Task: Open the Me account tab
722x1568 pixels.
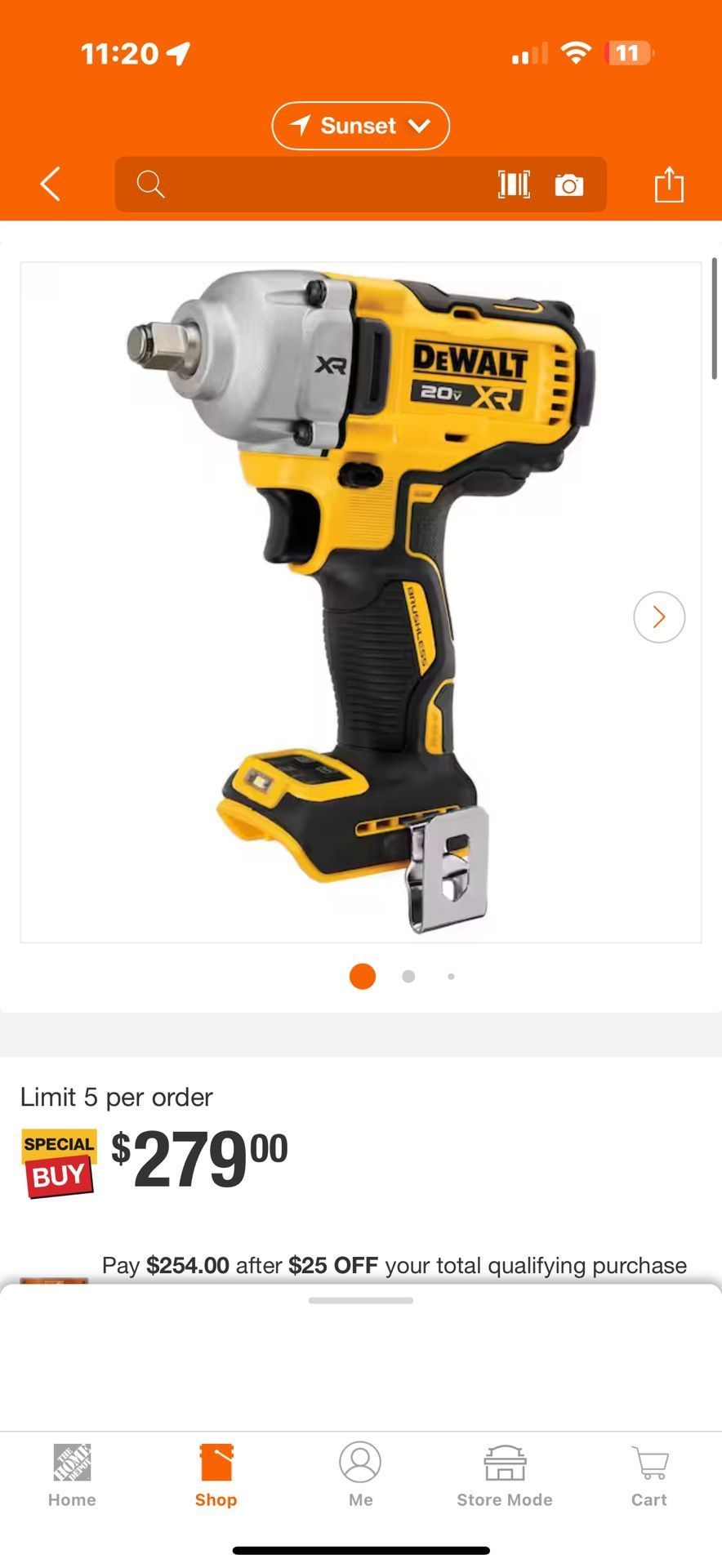Action: click(x=360, y=1475)
